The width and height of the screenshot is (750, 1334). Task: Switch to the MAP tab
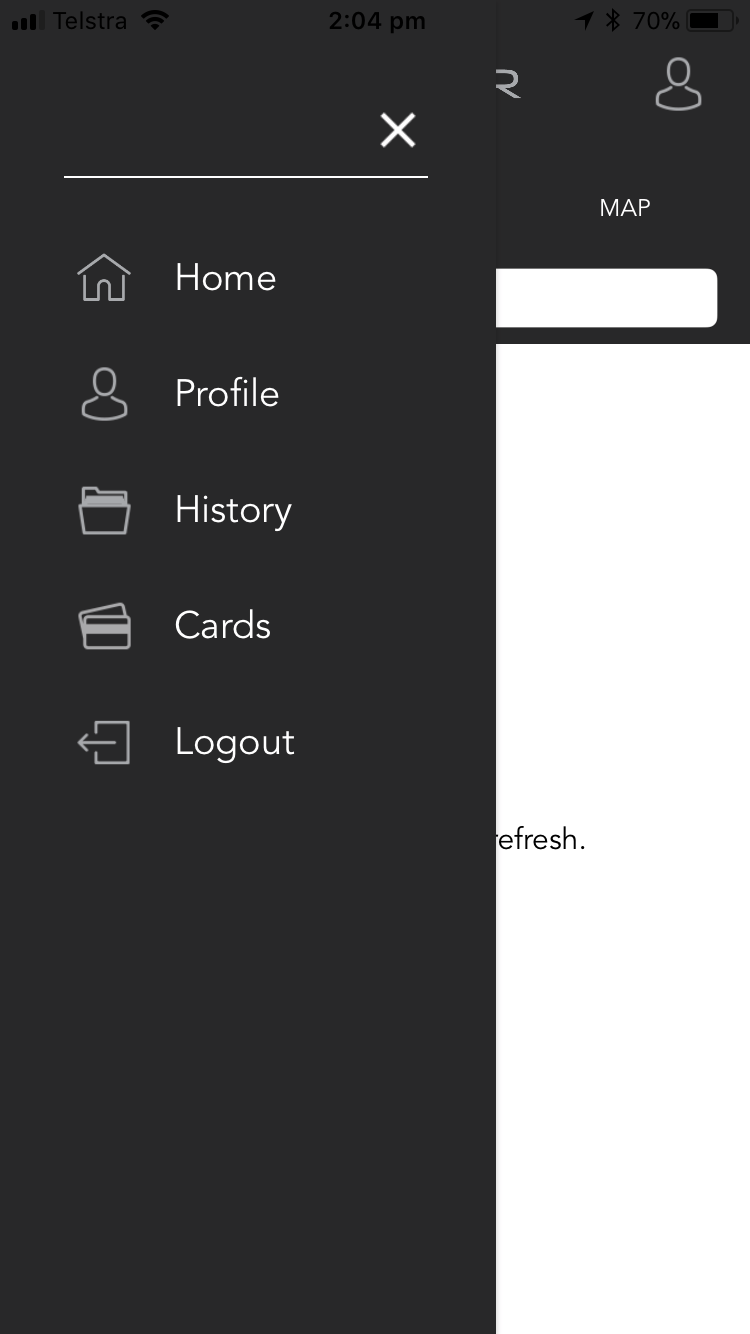pos(624,208)
